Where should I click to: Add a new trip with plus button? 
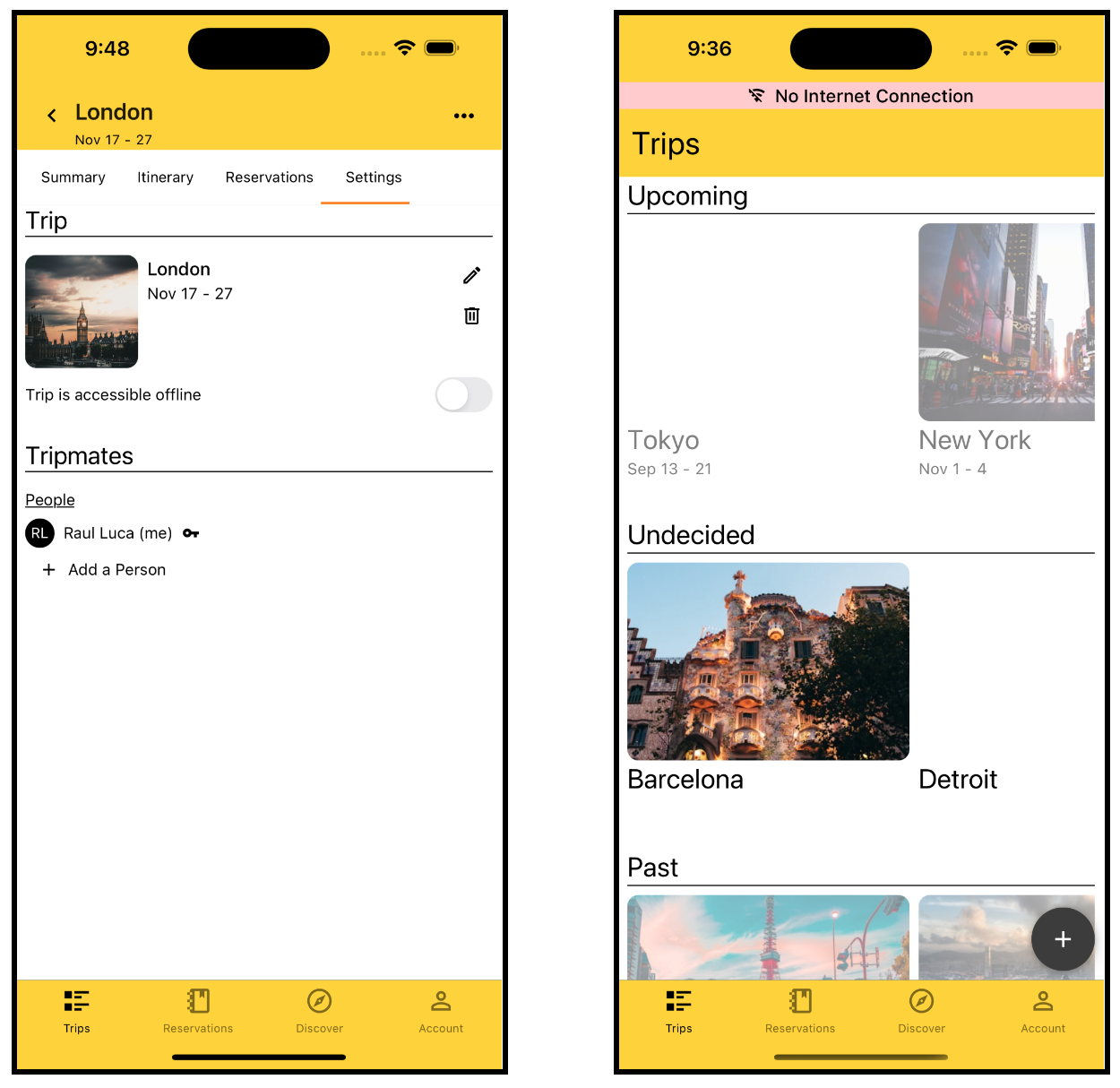[1062, 939]
